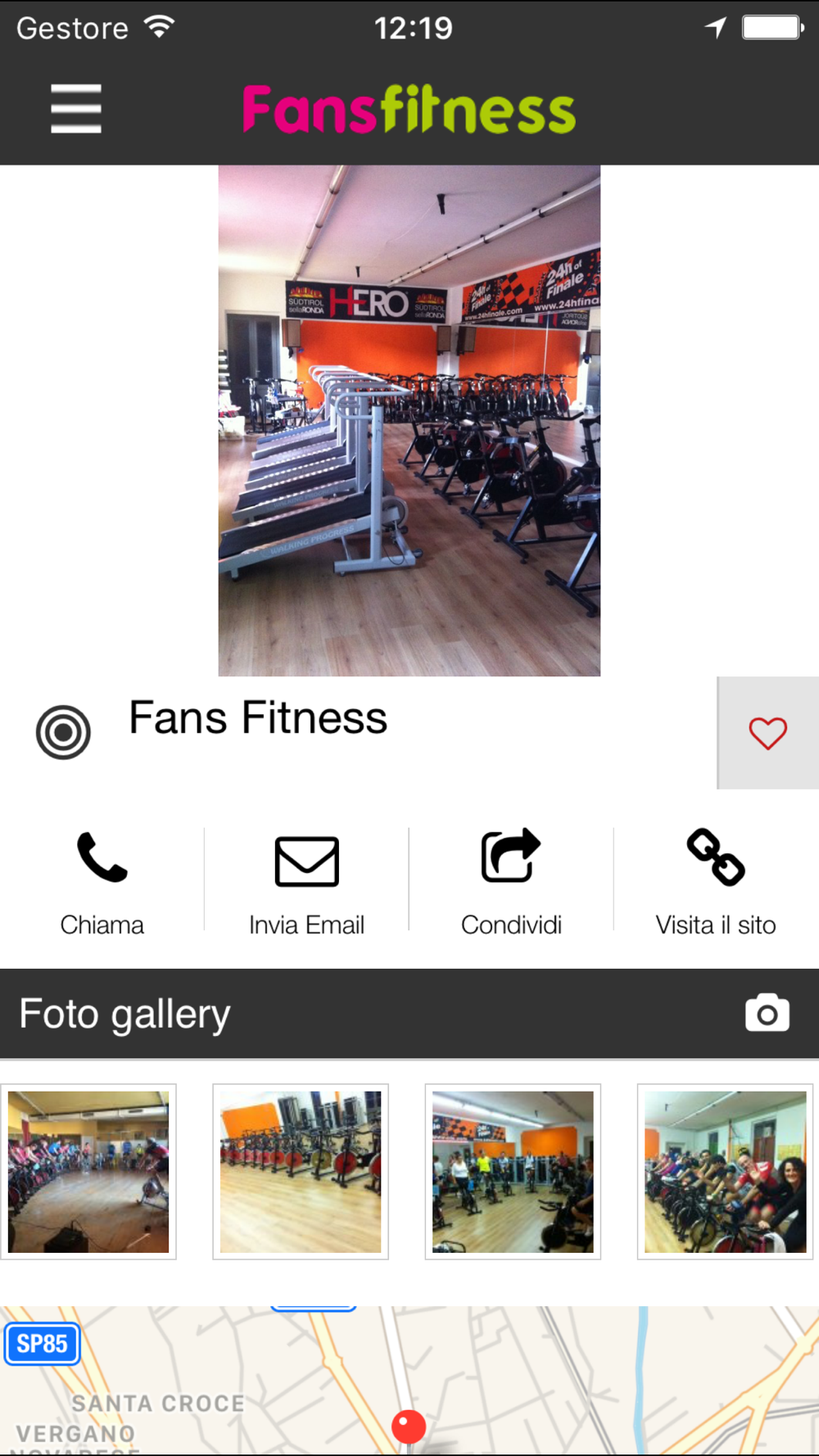Tap Chiama to call the gym
This screenshot has width=819, height=1456.
click(102, 881)
